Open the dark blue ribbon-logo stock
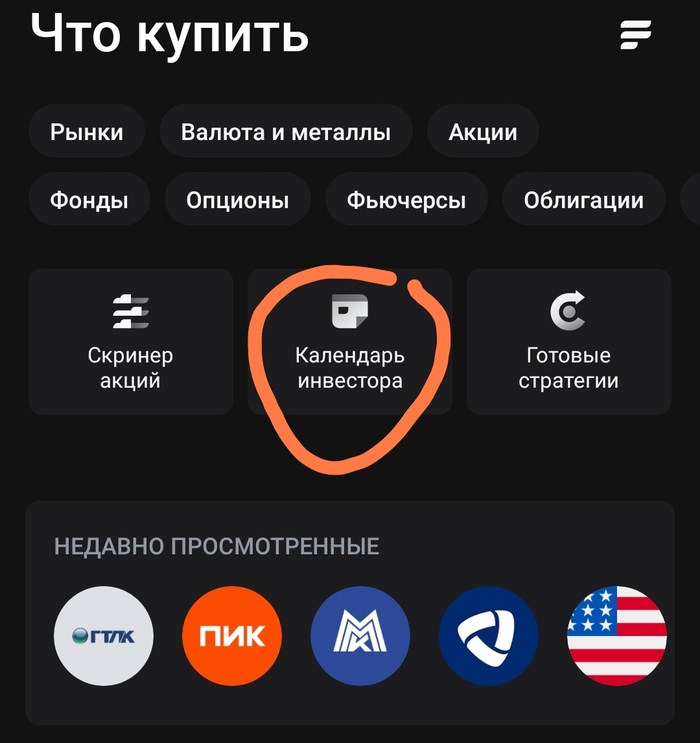This screenshot has height=743, width=700. [488, 636]
